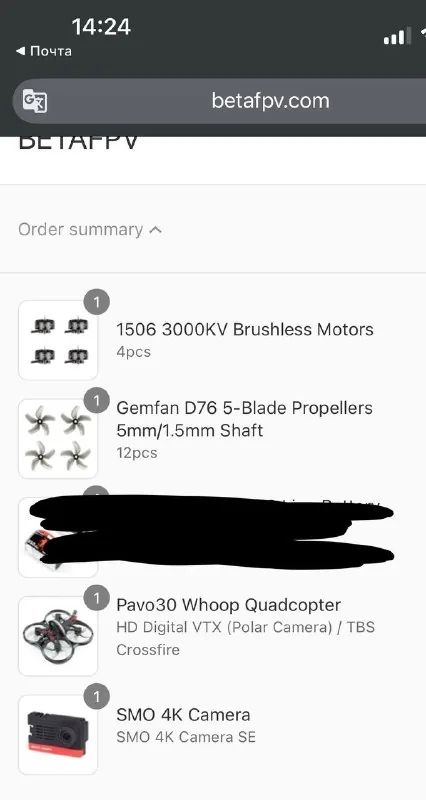Collapse the Order summary section

coord(90,230)
